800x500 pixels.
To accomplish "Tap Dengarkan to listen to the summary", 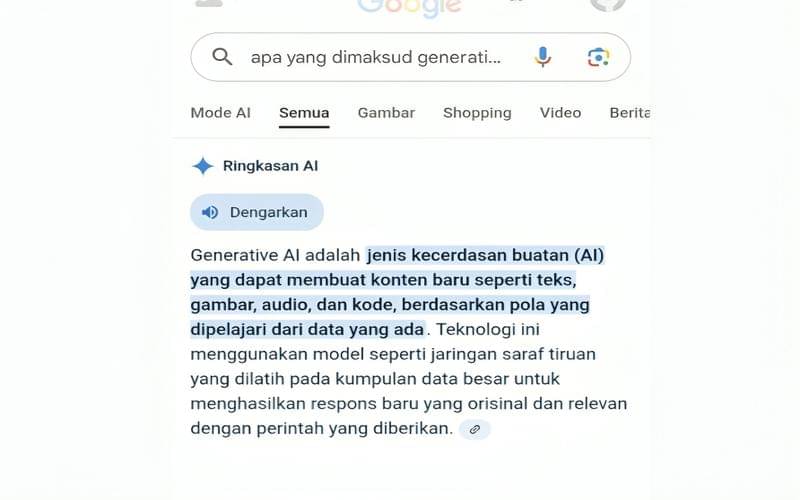I will (257, 212).
